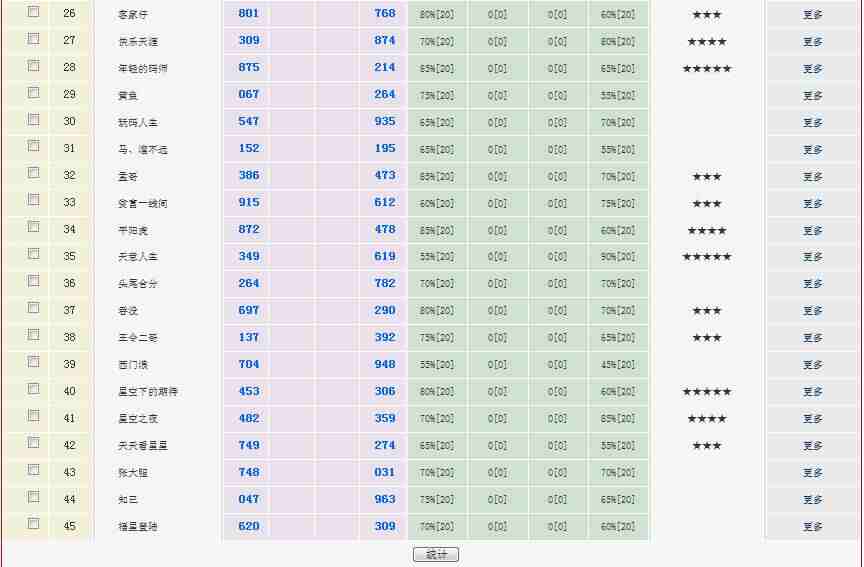Open 更多 for row 29

(x=813, y=96)
